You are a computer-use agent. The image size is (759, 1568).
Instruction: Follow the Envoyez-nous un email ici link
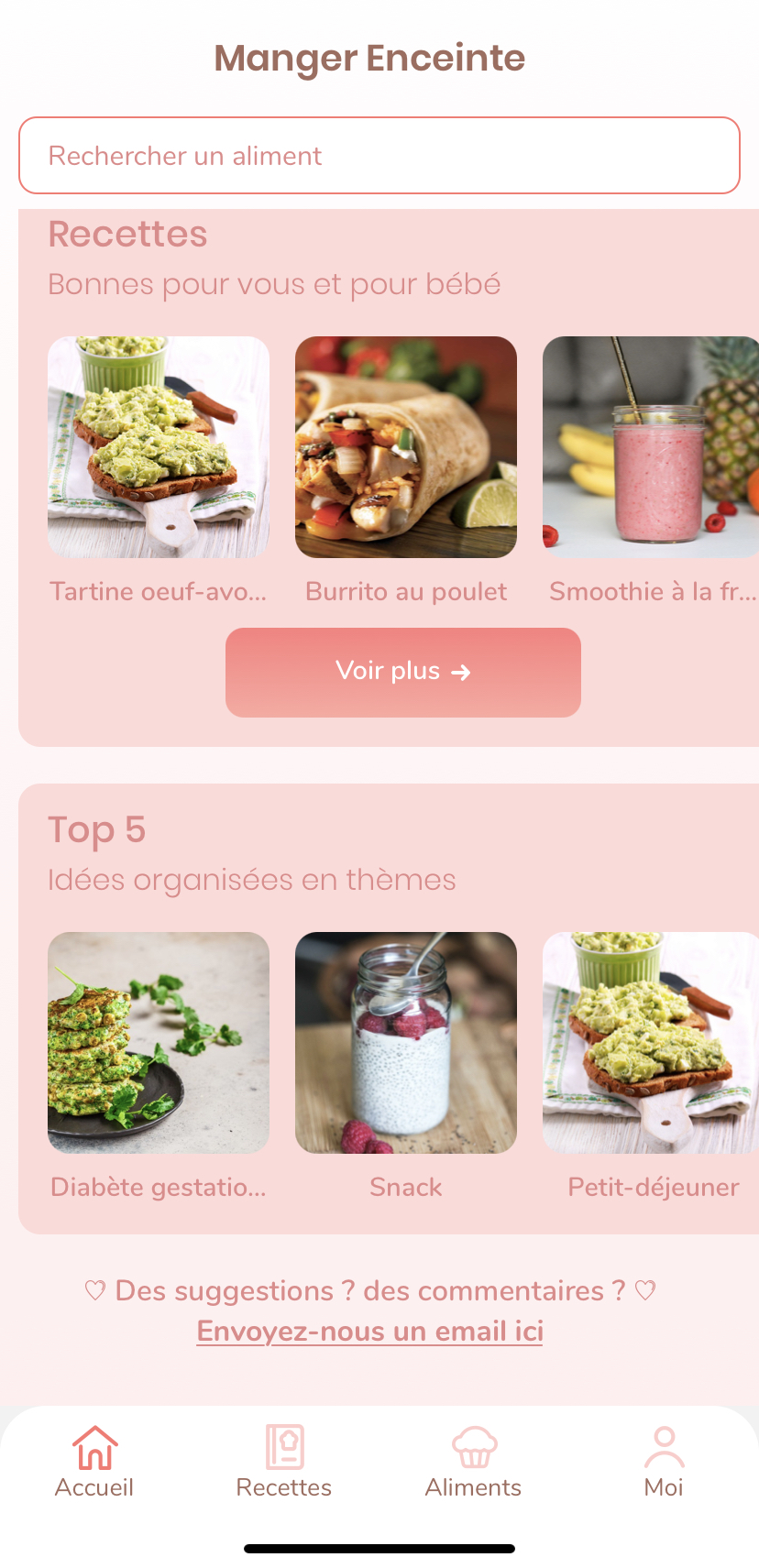370,1331
